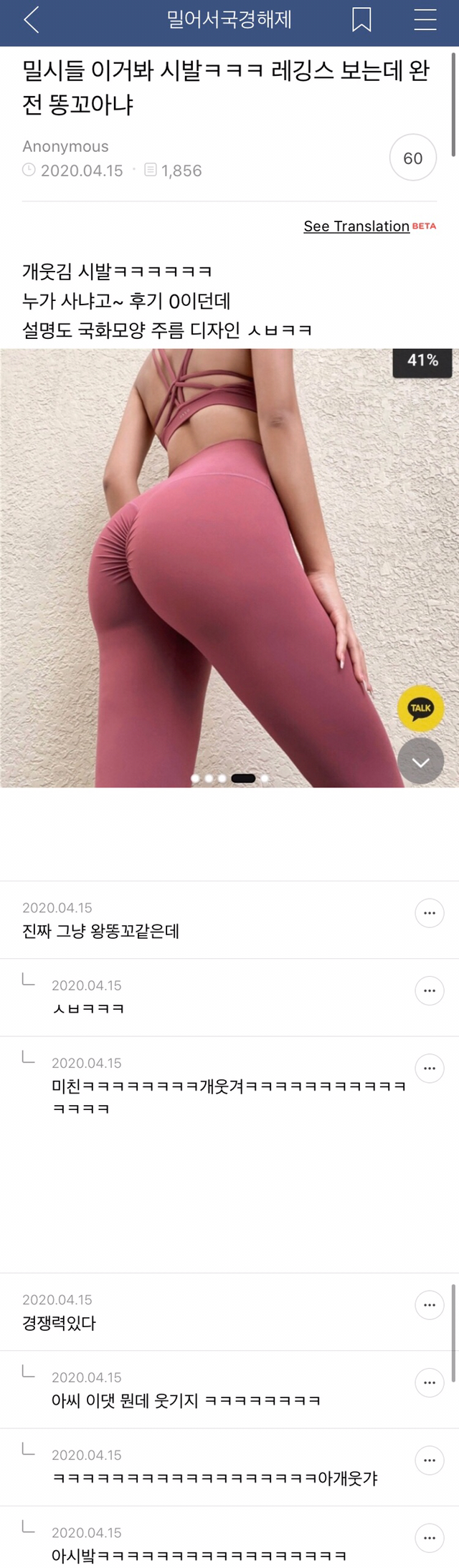Open options for reply starting 미친ㅋㅋㅋ

[x=430, y=1068]
